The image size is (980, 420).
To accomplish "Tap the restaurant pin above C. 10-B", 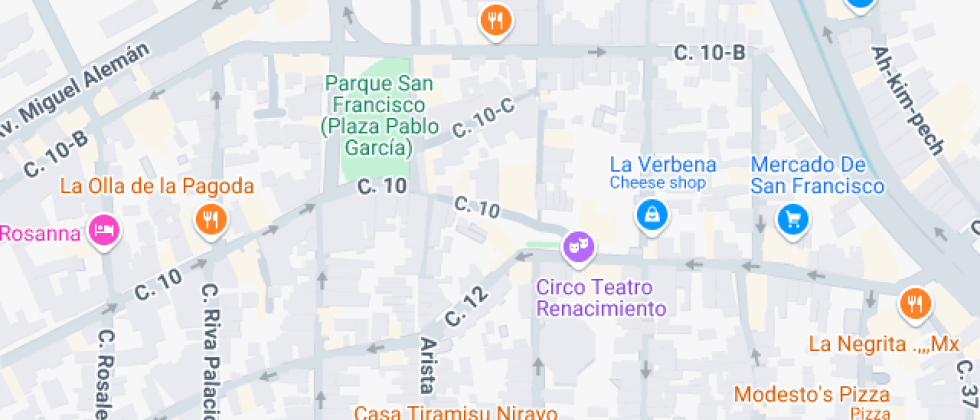I will pos(495,19).
